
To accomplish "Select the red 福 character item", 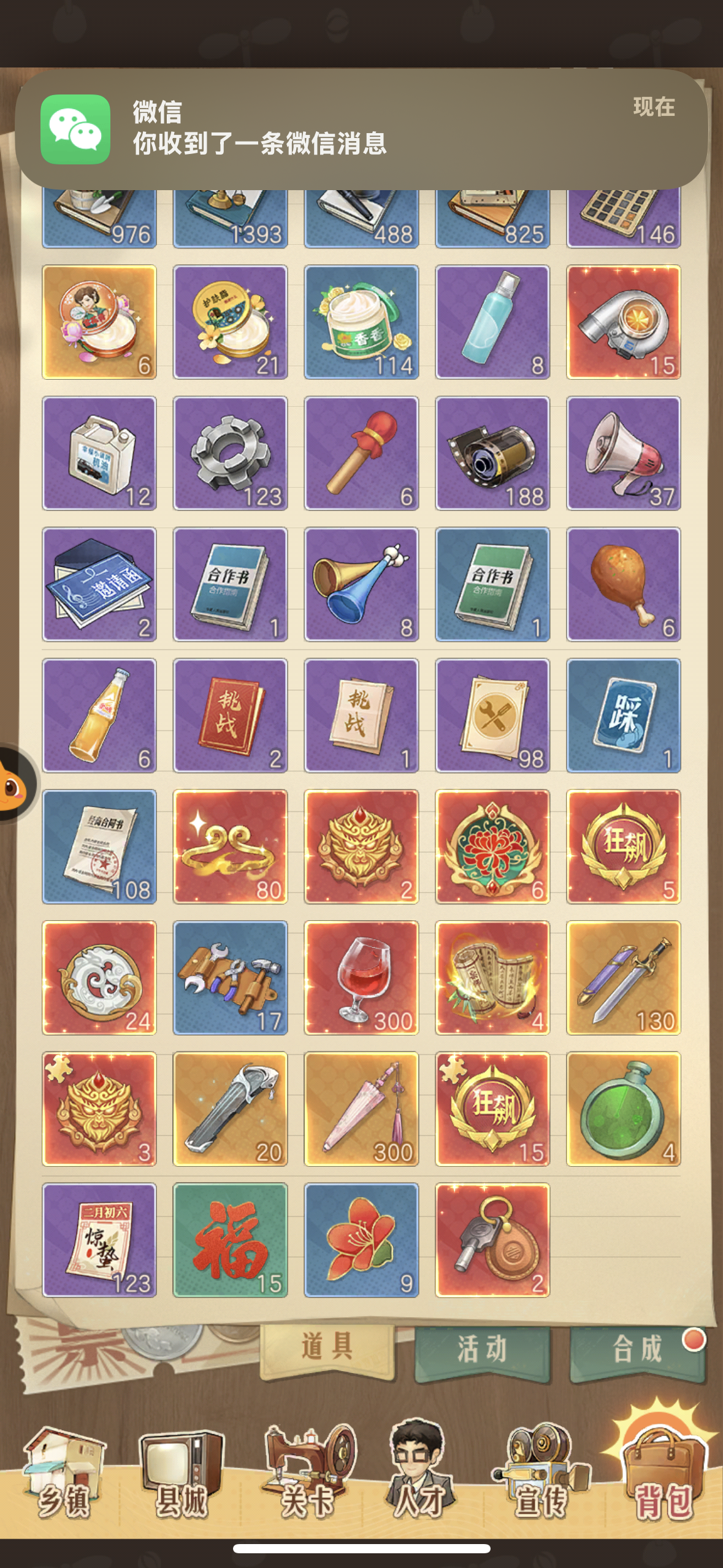I will [230, 1240].
